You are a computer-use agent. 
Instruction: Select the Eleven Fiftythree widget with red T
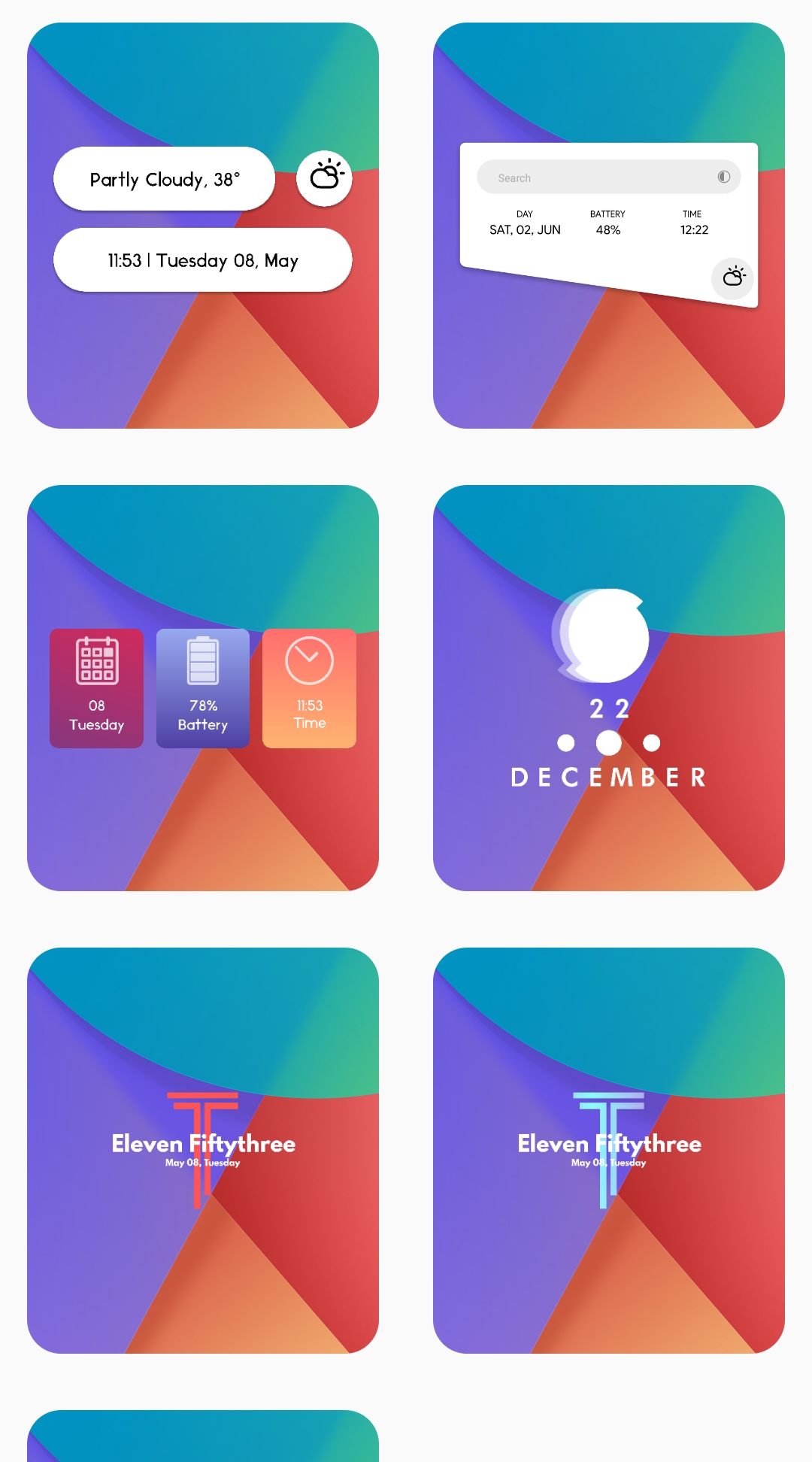203,1151
